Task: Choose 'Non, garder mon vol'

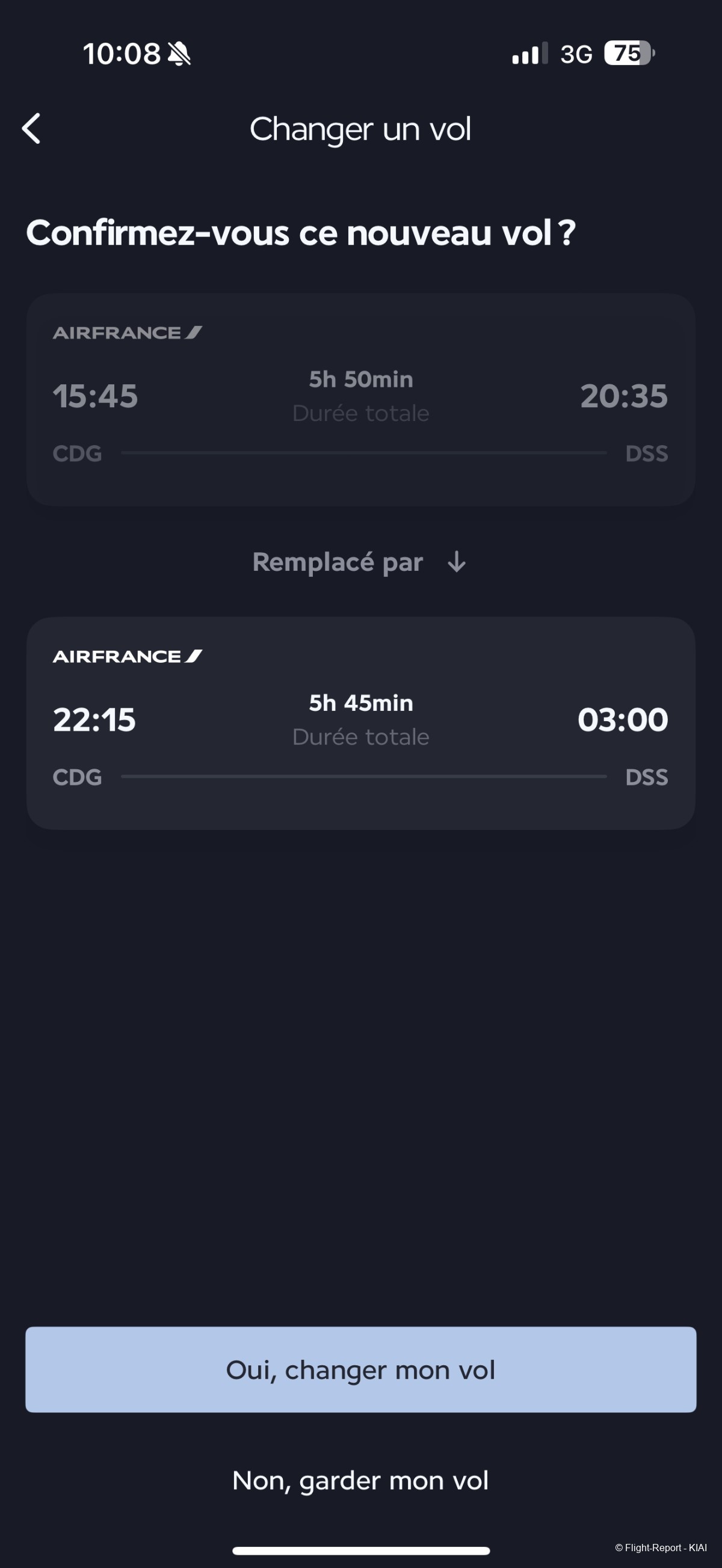Action: click(x=360, y=1480)
